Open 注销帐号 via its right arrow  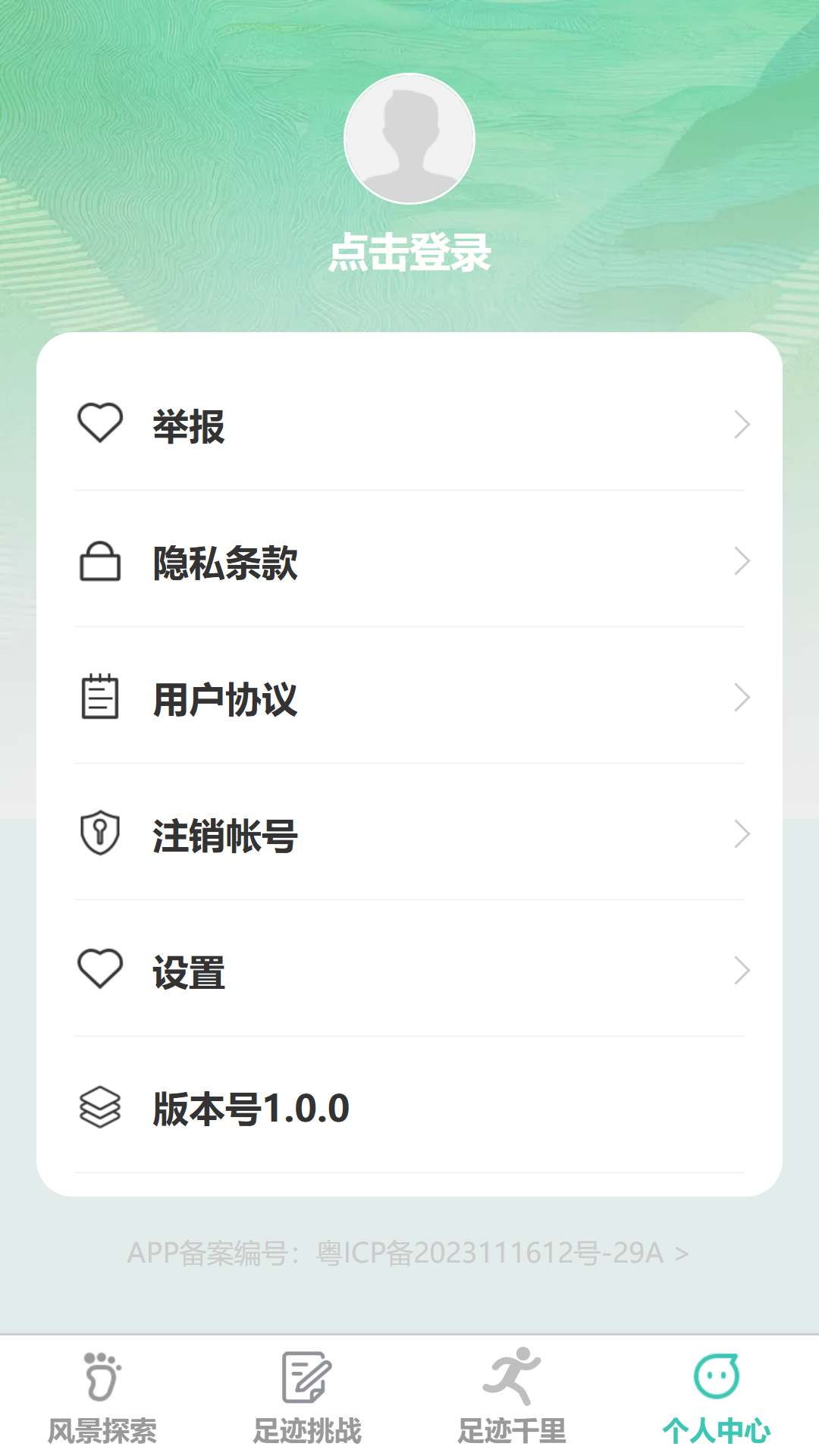tap(743, 834)
